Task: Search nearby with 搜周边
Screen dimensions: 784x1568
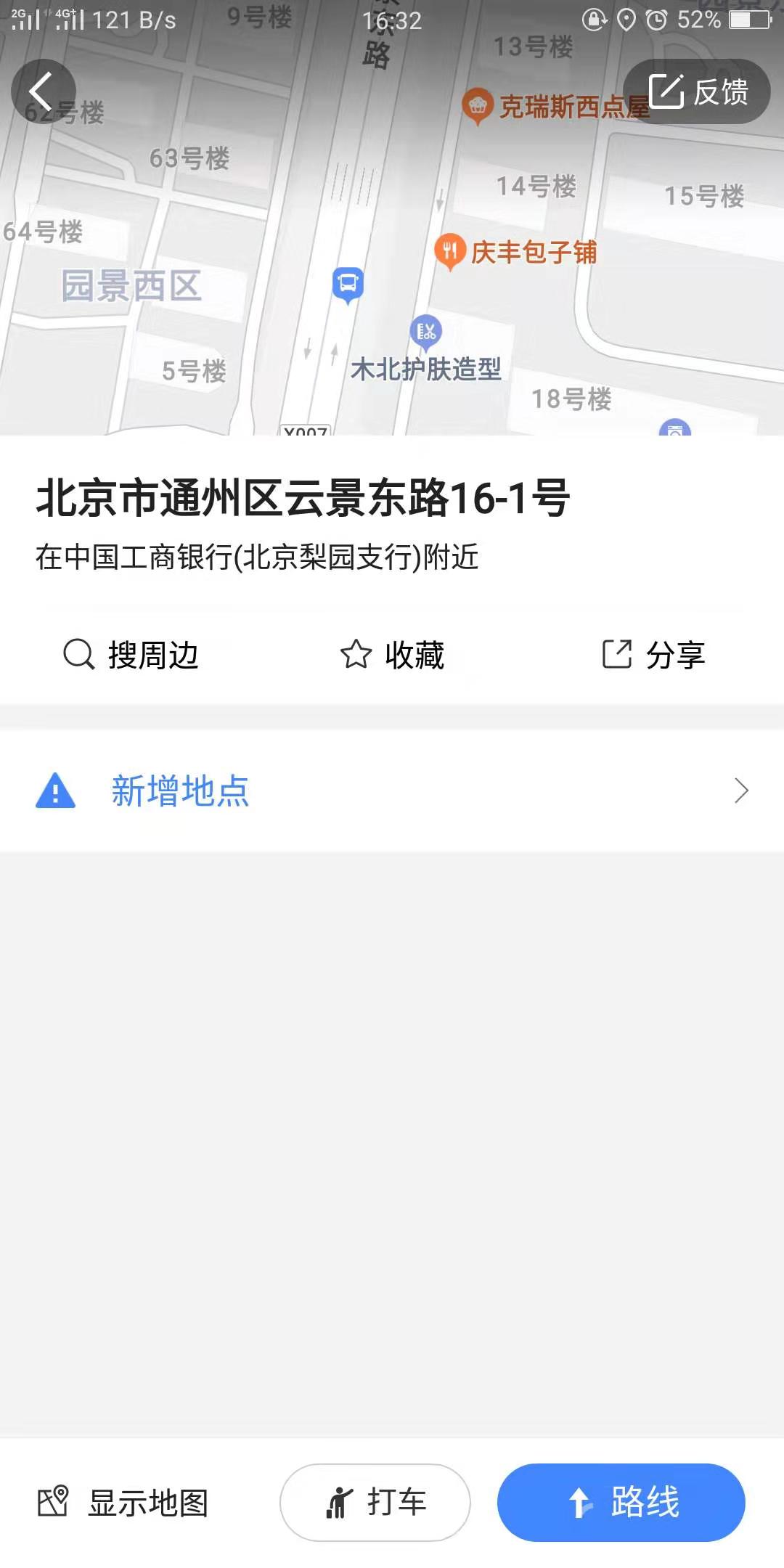Action: point(131,655)
